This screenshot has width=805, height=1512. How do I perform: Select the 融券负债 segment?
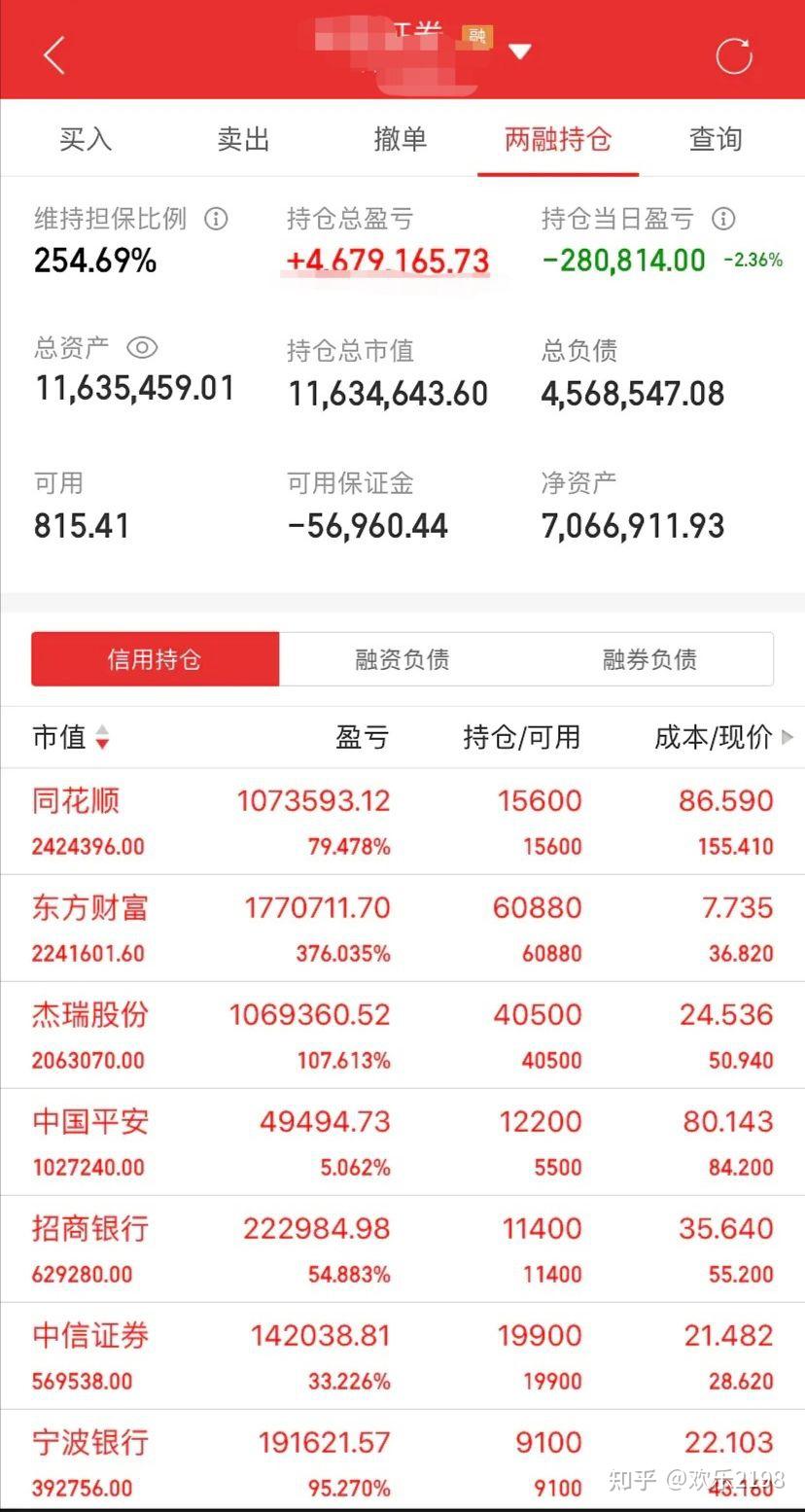tap(648, 659)
